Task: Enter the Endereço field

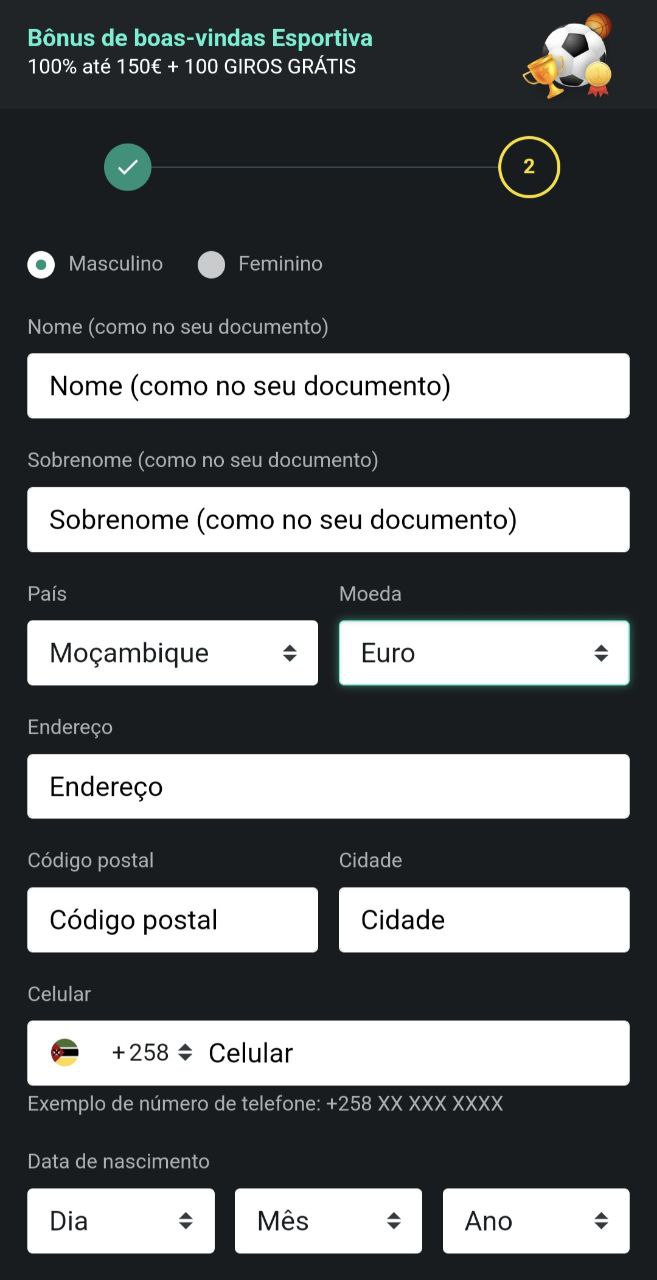Action: [328, 787]
